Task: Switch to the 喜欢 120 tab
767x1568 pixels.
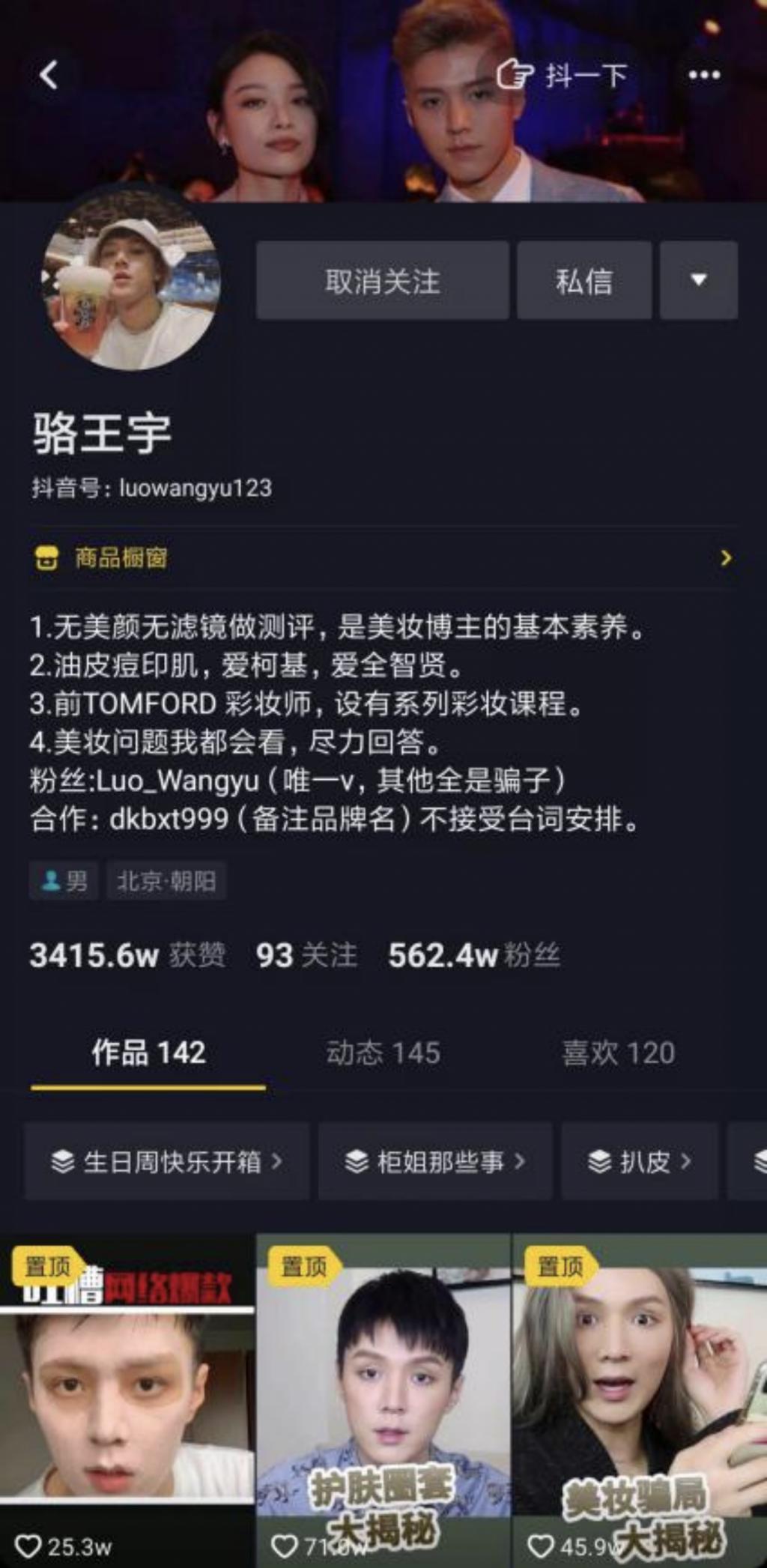Action: click(x=618, y=1053)
